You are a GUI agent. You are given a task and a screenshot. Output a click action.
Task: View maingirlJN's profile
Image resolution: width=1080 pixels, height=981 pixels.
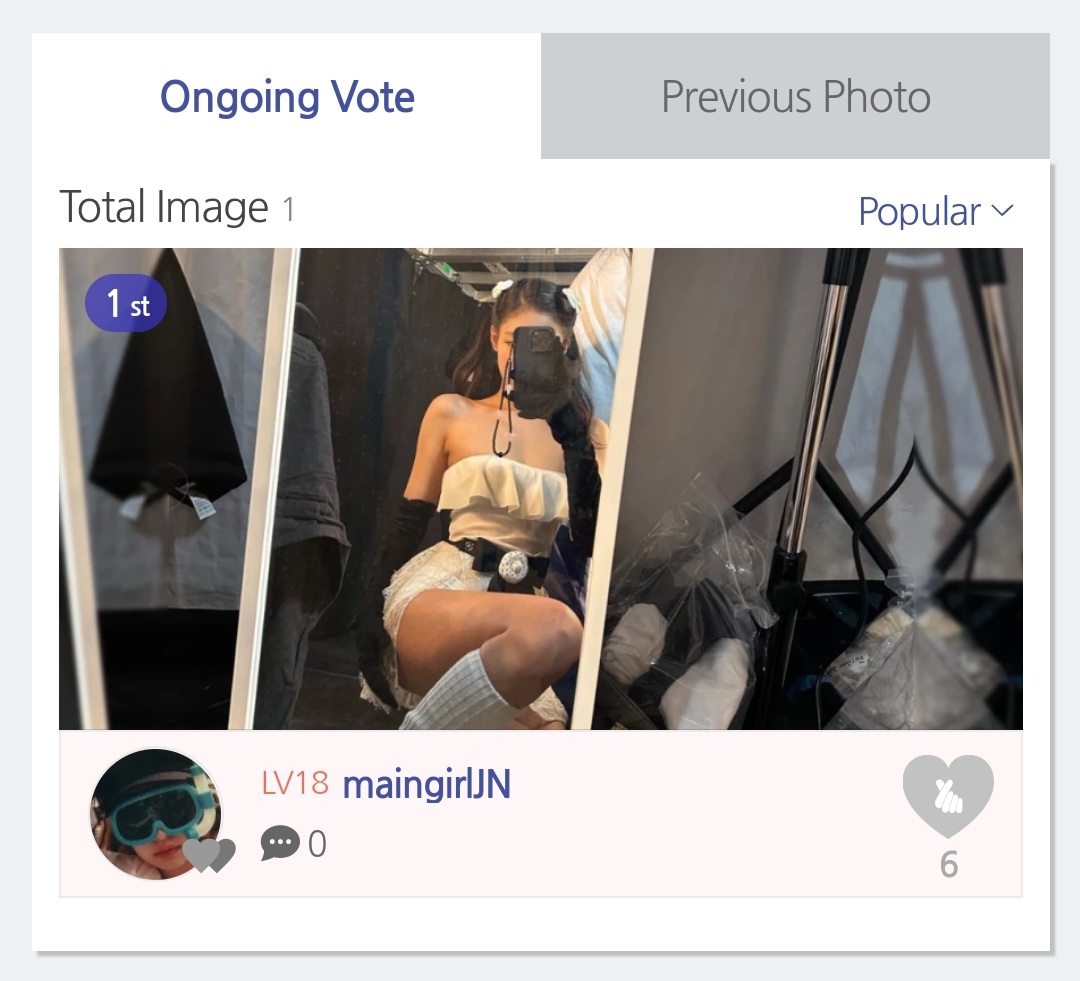(x=426, y=785)
